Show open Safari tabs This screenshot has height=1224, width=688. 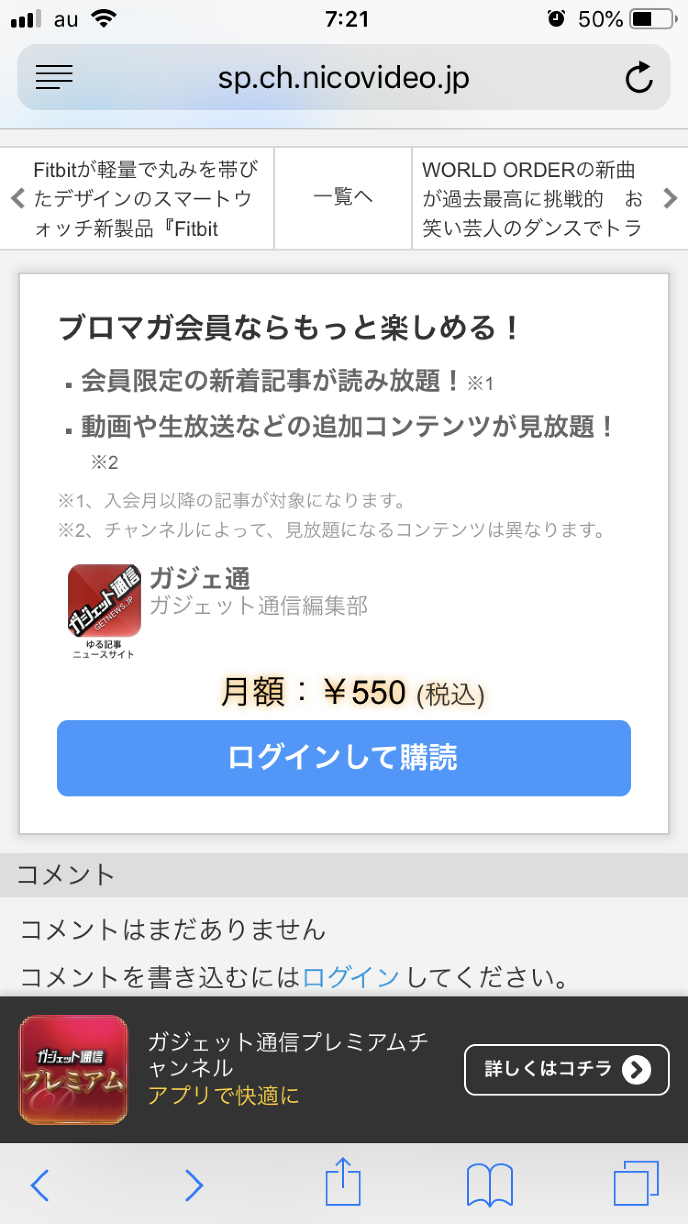click(x=636, y=1185)
